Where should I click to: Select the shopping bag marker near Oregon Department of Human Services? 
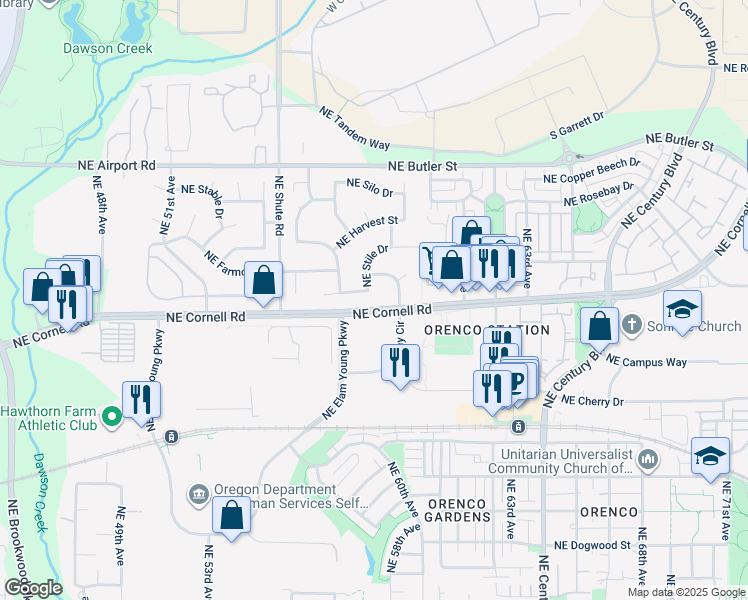(x=231, y=516)
